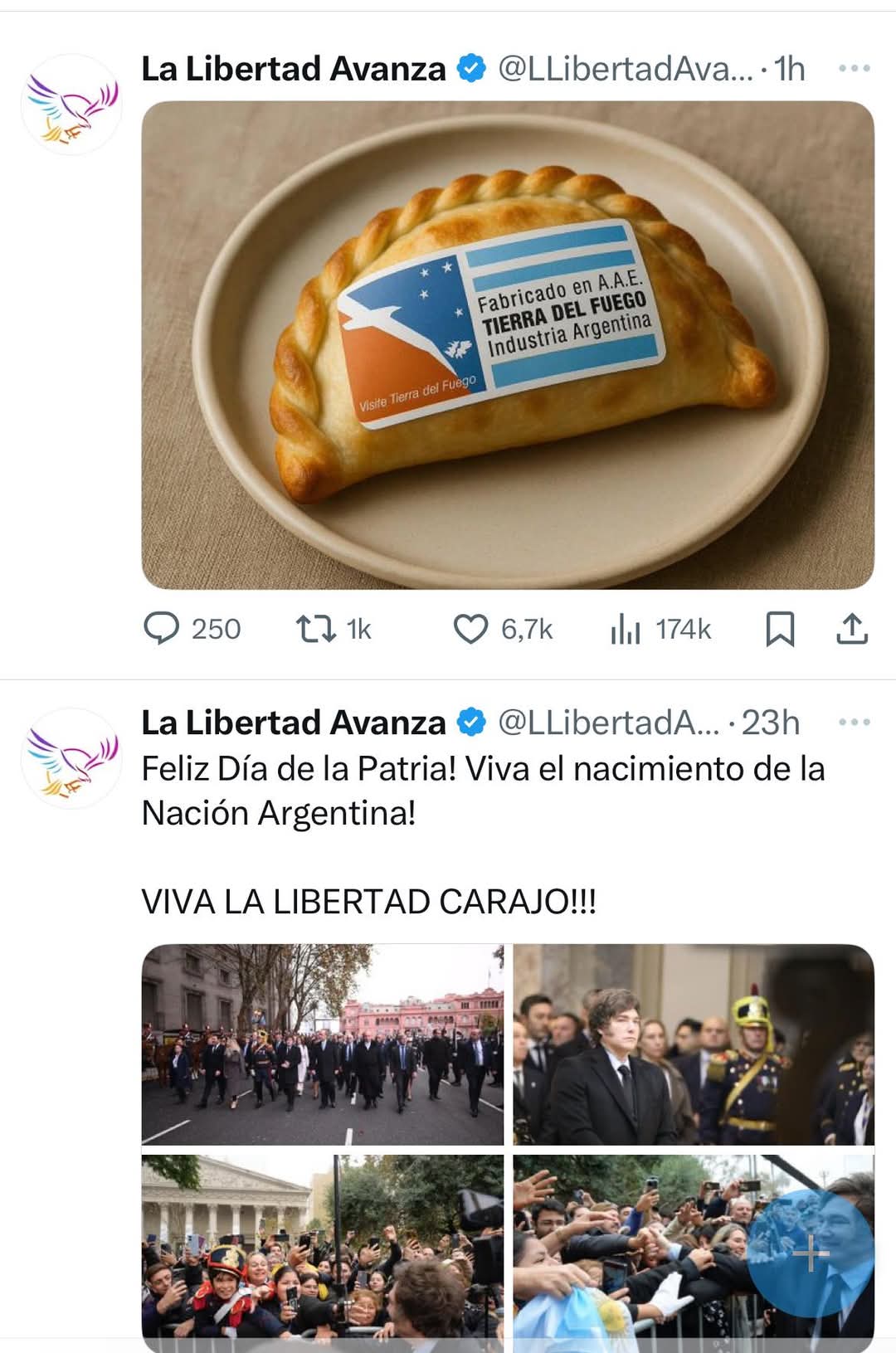Viewport: 896px width, 1353px height.
Task: Open La Libertad Avanza name on 23h post
Action: [x=293, y=723]
